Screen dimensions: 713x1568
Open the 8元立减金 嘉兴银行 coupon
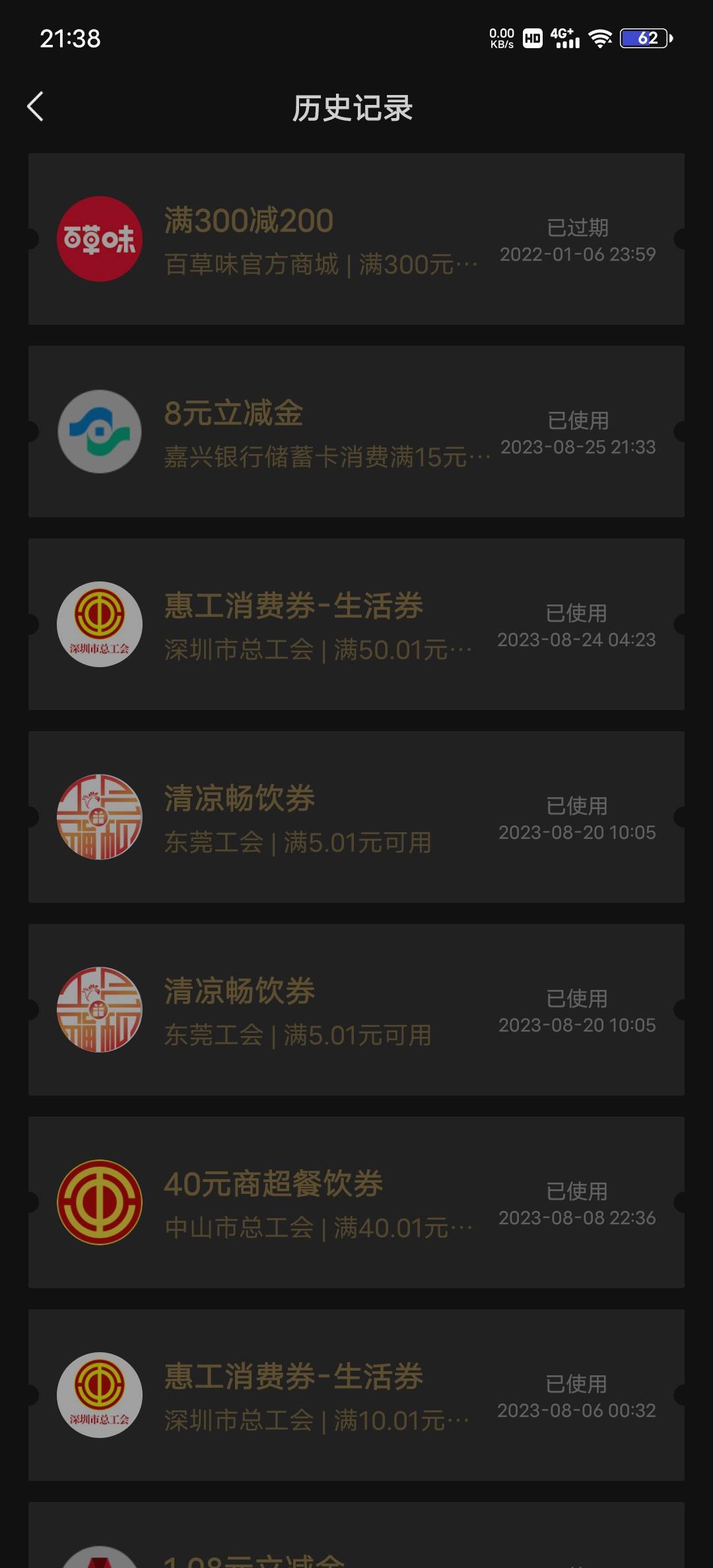click(356, 432)
